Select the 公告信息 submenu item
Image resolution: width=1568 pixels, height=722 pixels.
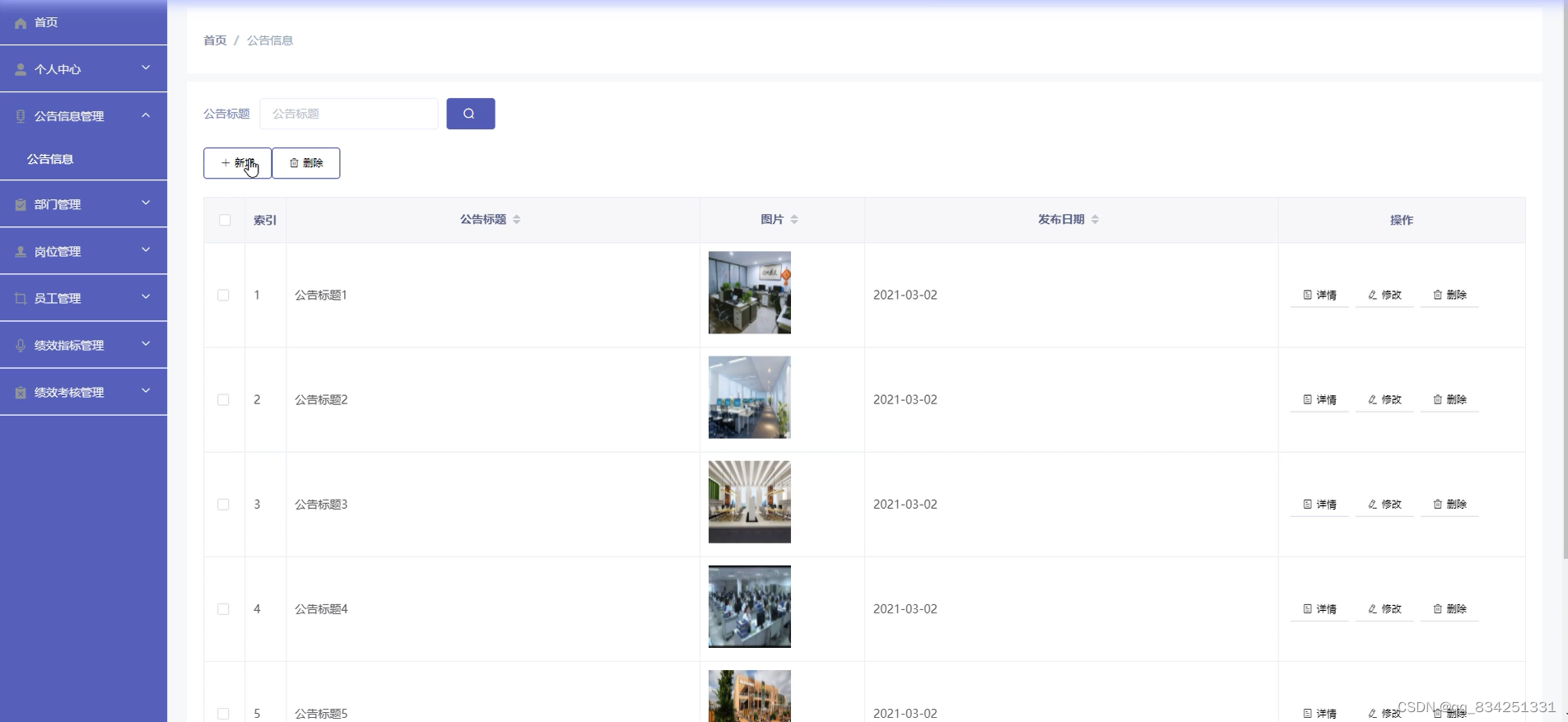tap(50, 159)
